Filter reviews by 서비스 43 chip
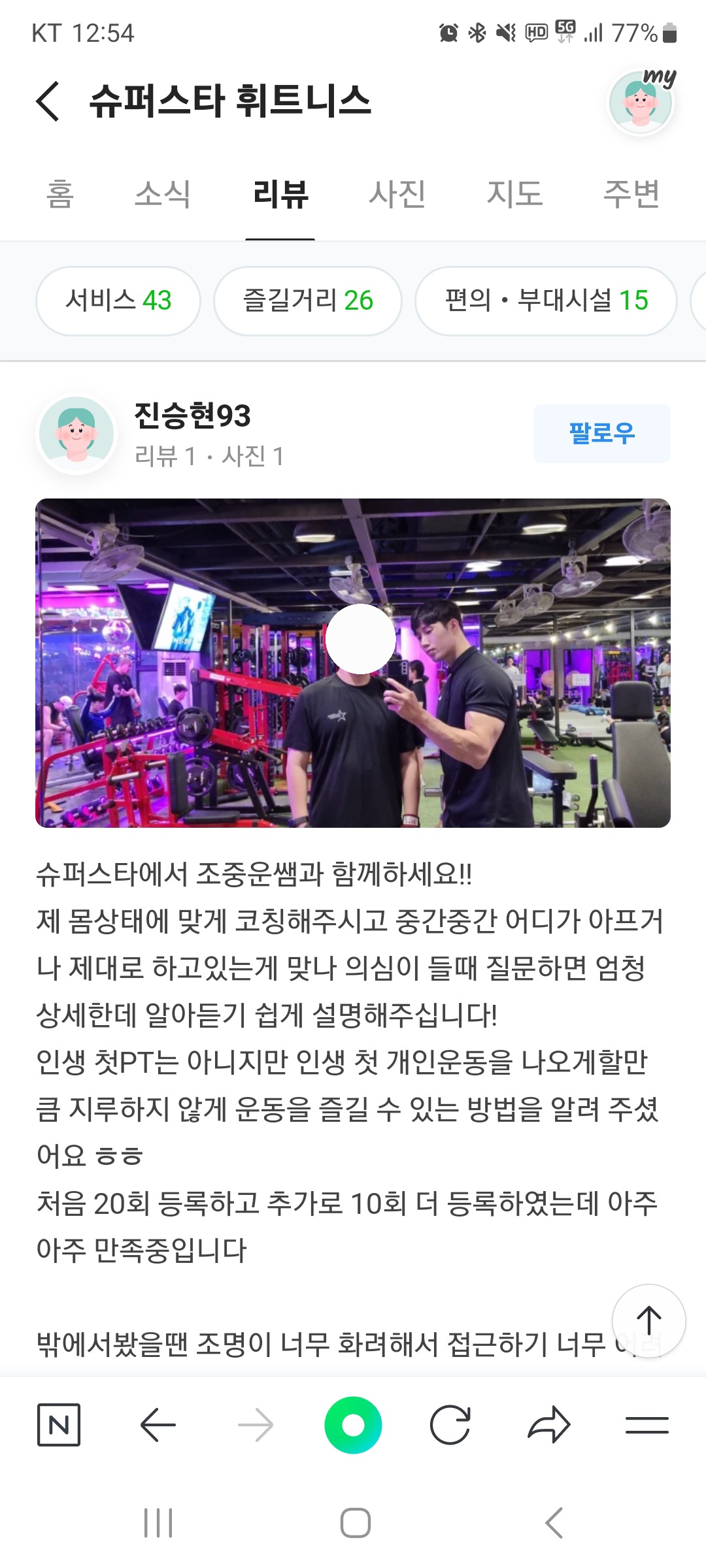The width and height of the screenshot is (706, 1568). (118, 301)
